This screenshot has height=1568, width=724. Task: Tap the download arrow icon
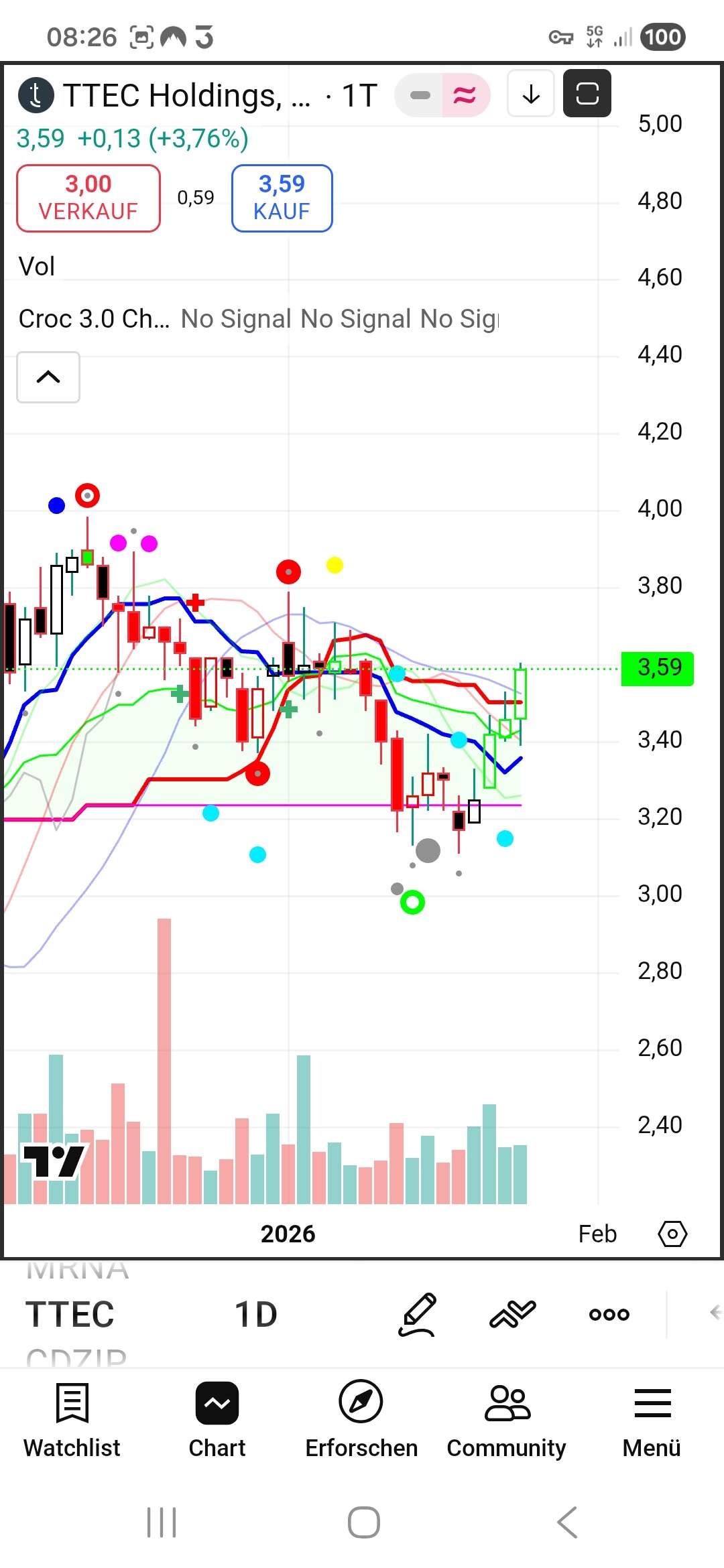[x=530, y=94]
